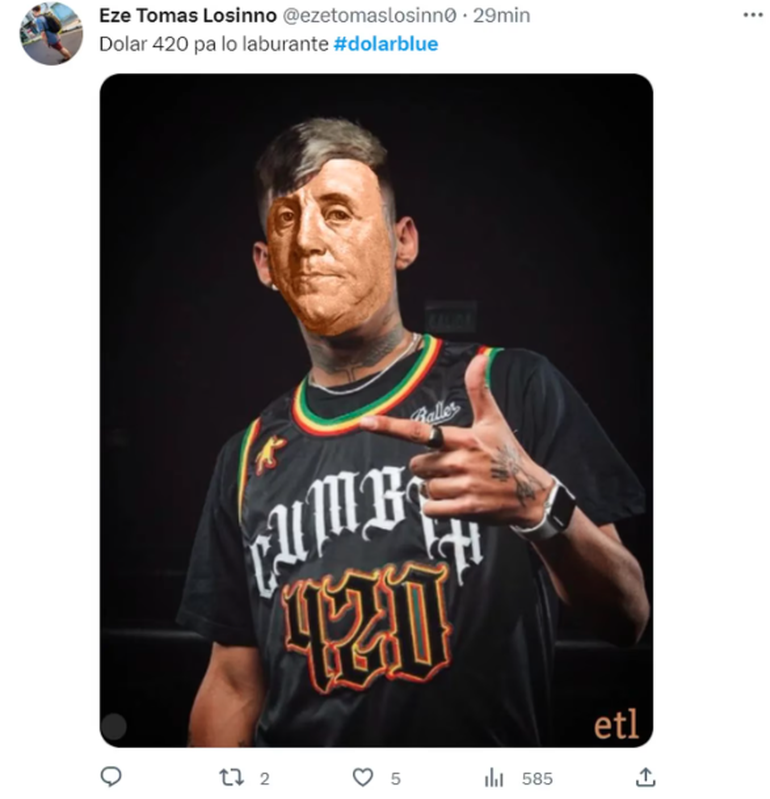Screen dimensions: 770x799
Task: Reply to this tweet
Action: click(112, 777)
